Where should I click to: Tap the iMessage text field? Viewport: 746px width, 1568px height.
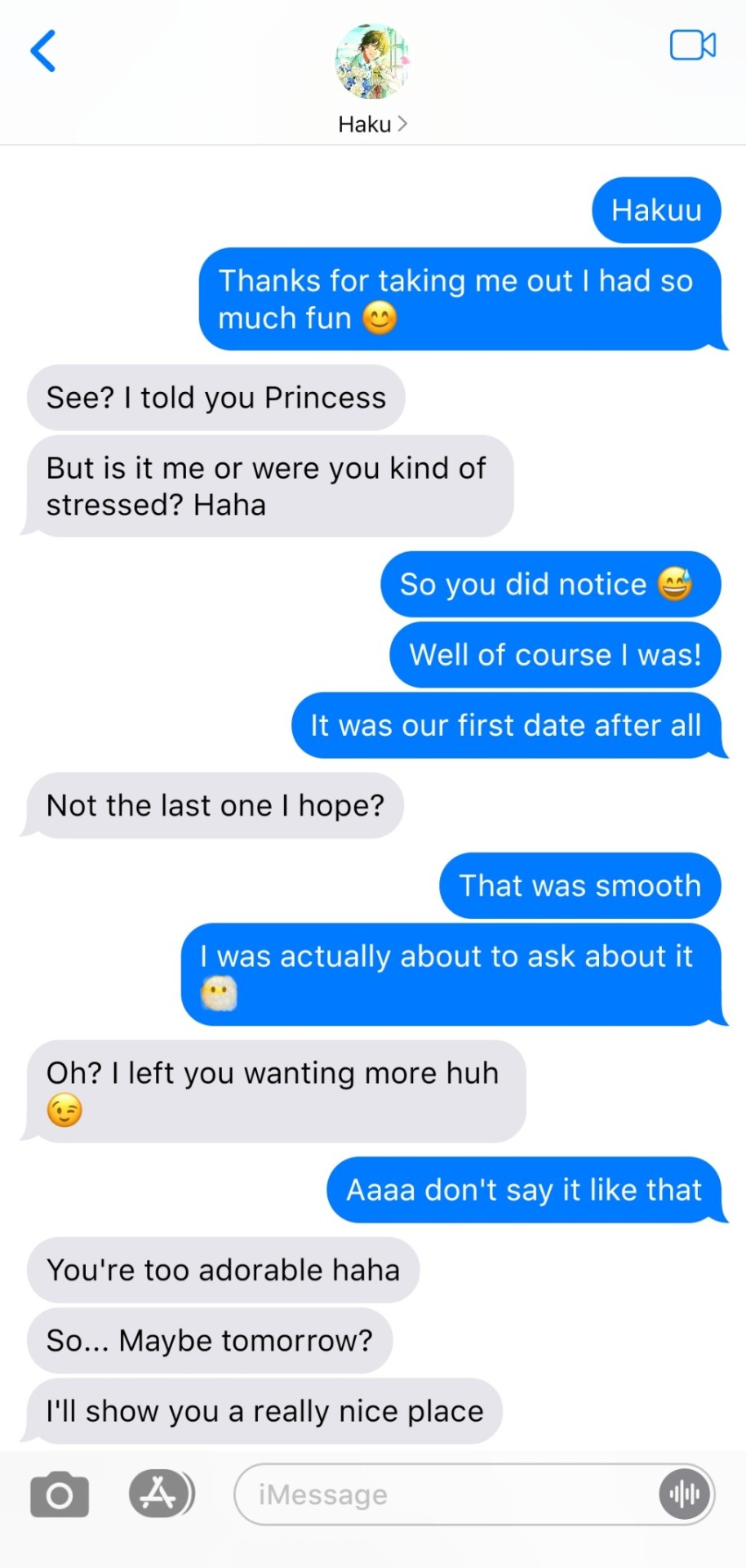(441, 1494)
